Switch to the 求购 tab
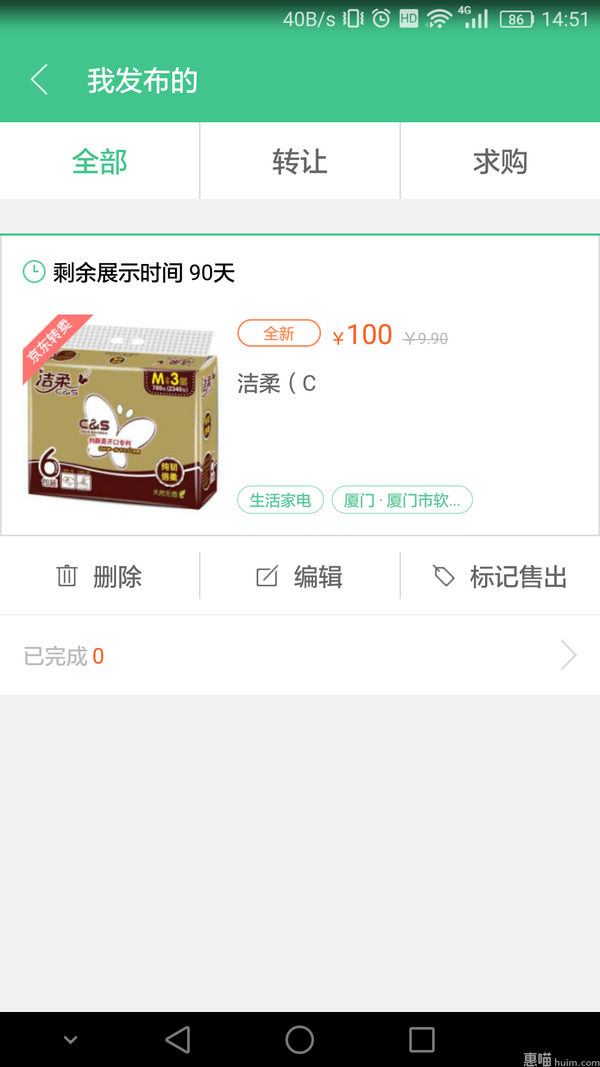 (x=501, y=162)
